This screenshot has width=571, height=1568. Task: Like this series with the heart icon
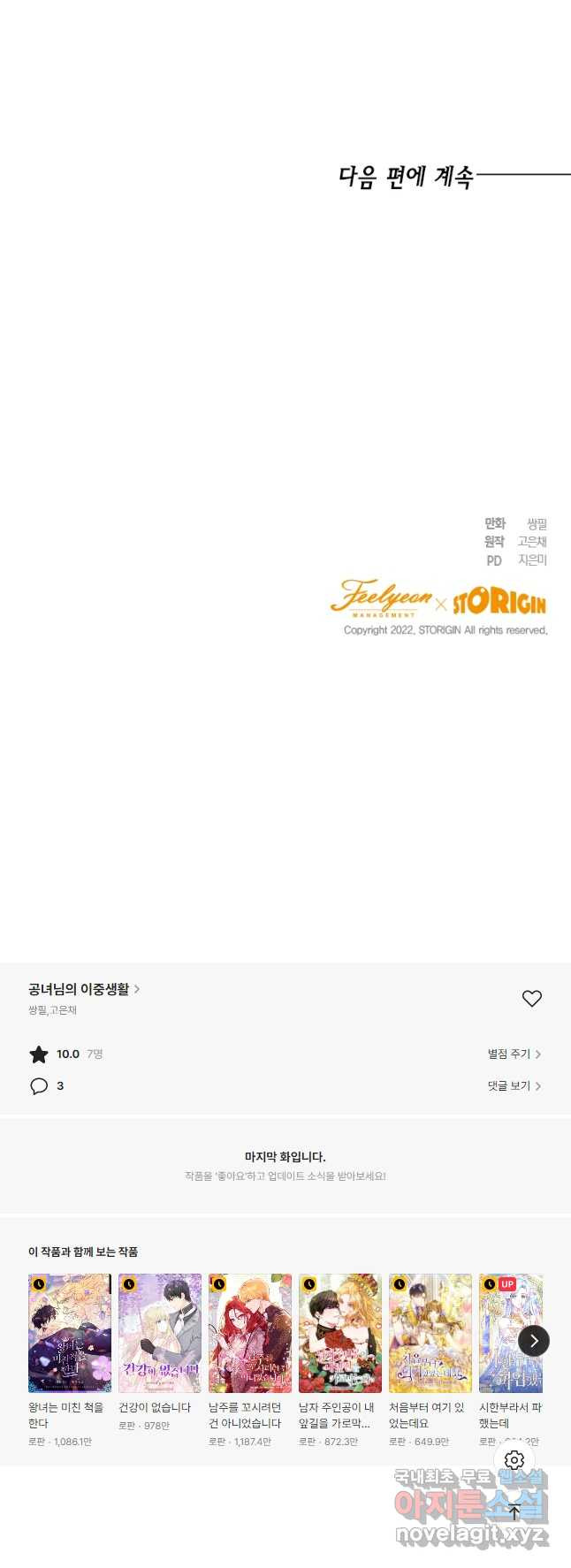click(531, 999)
